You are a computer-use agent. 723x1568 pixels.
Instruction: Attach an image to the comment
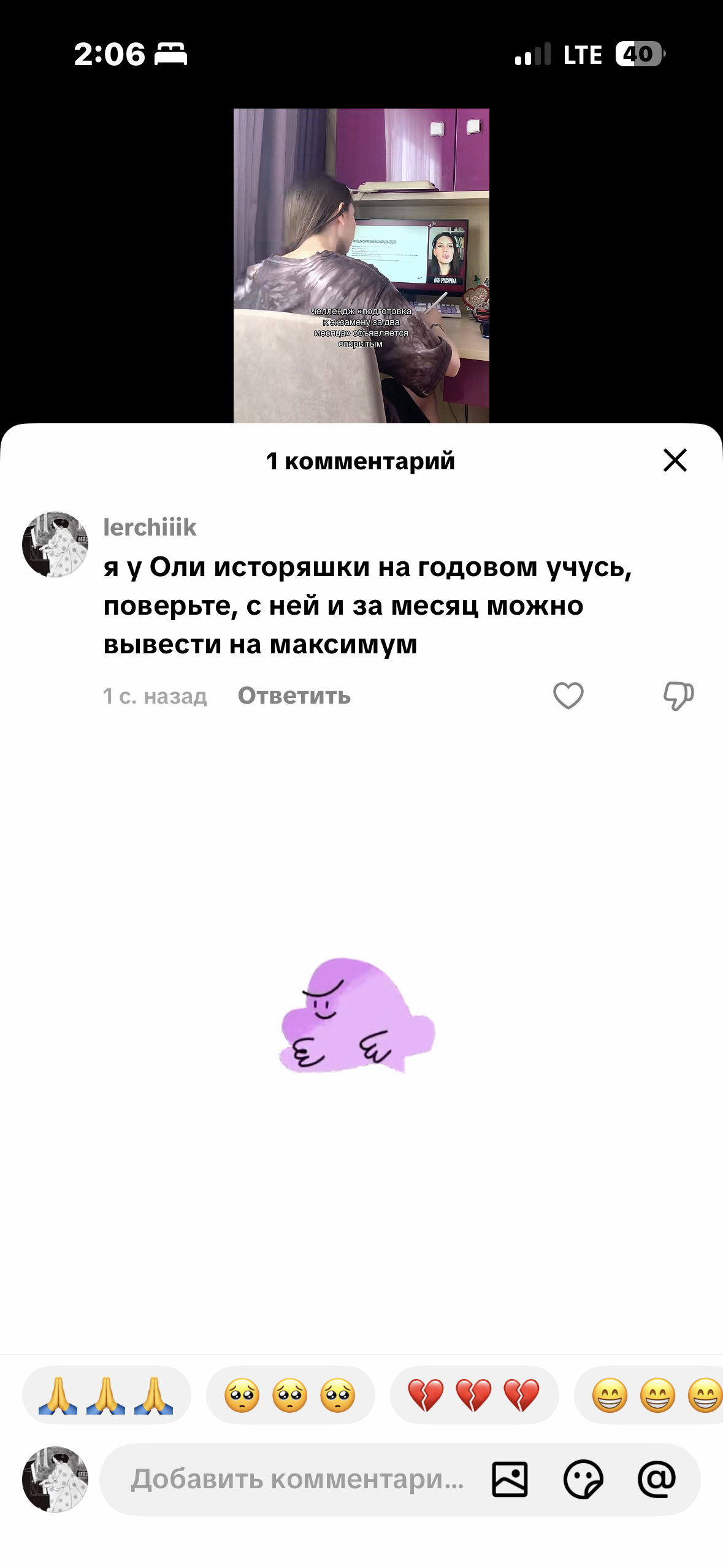point(510,1479)
